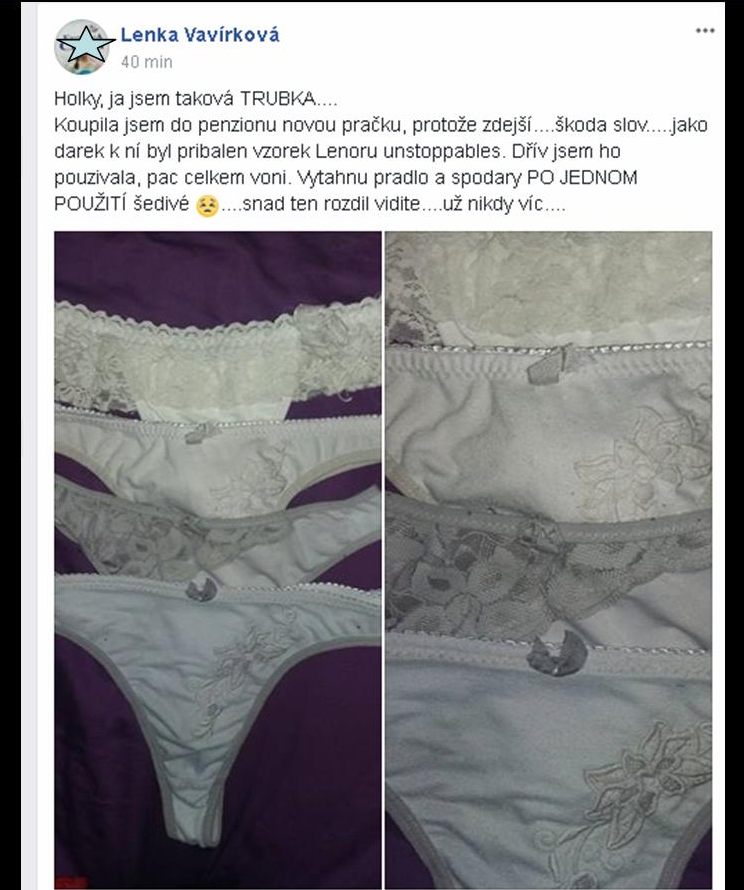Image resolution: width=744 pixels, height=890 pixels.
Task: Open Lenka Vavírková's profile name link
Action: 200,35
